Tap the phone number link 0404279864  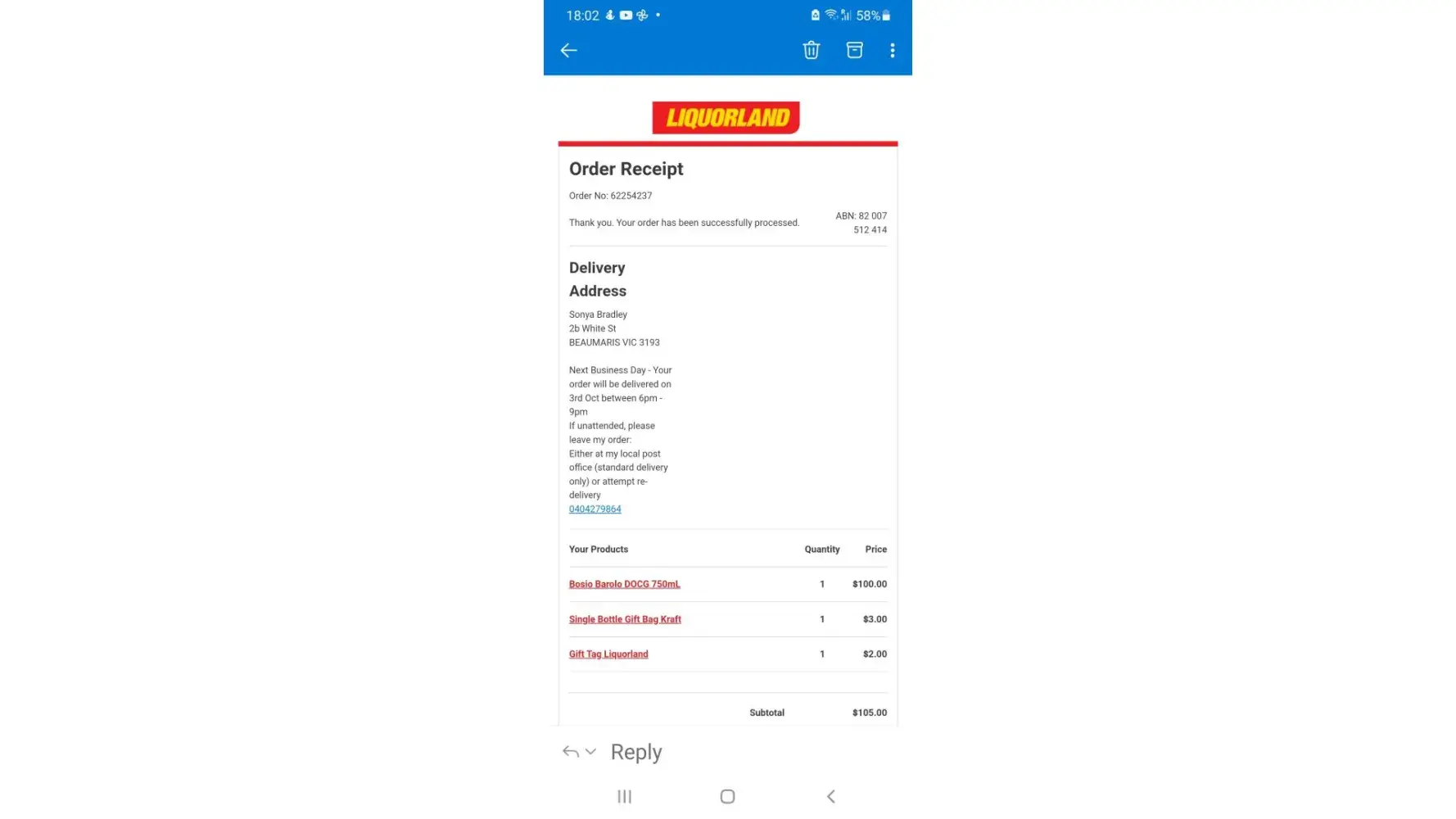coord(595,509)
